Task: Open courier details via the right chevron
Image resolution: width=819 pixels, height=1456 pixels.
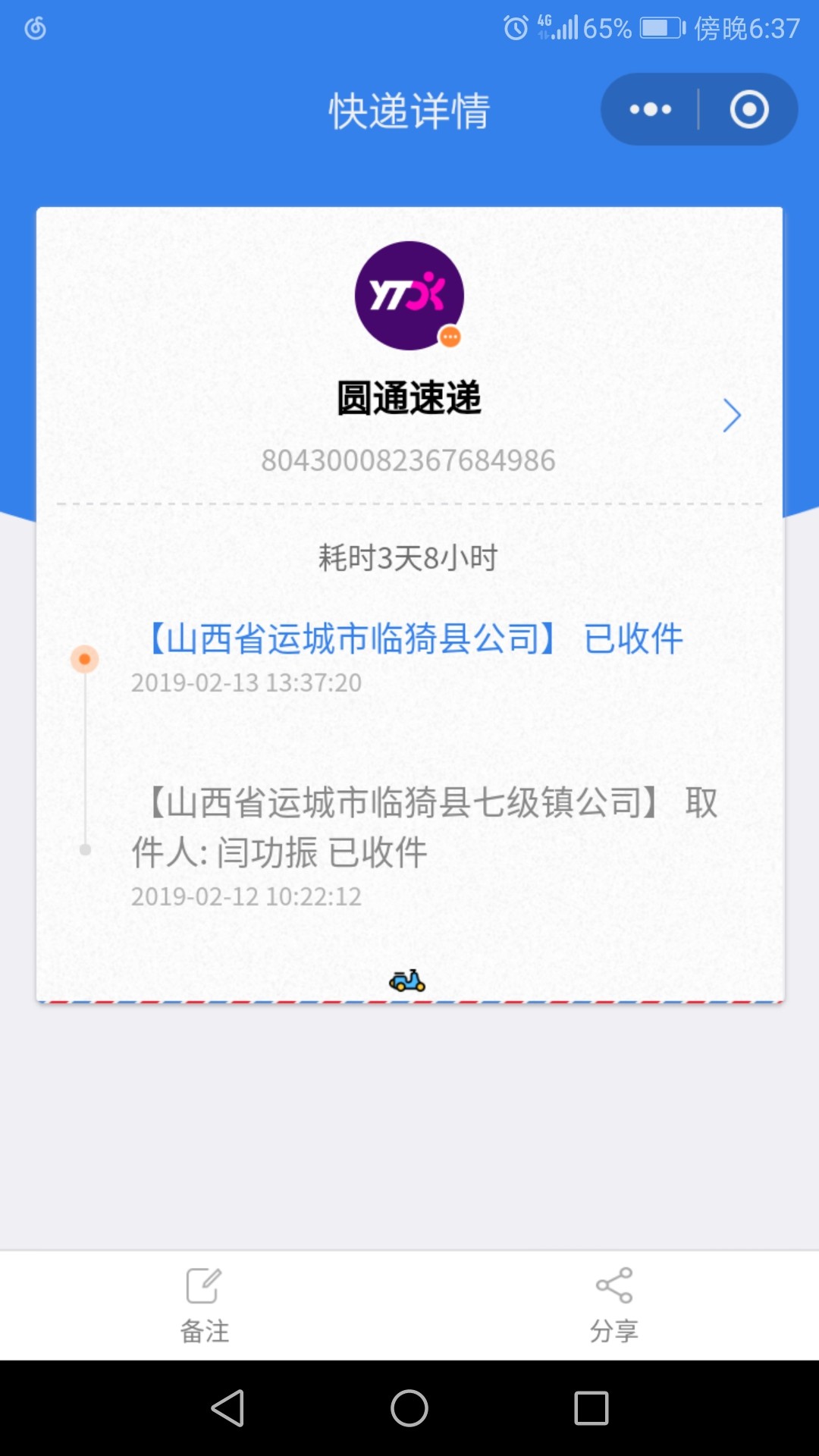Action: [x=731, y=416]
